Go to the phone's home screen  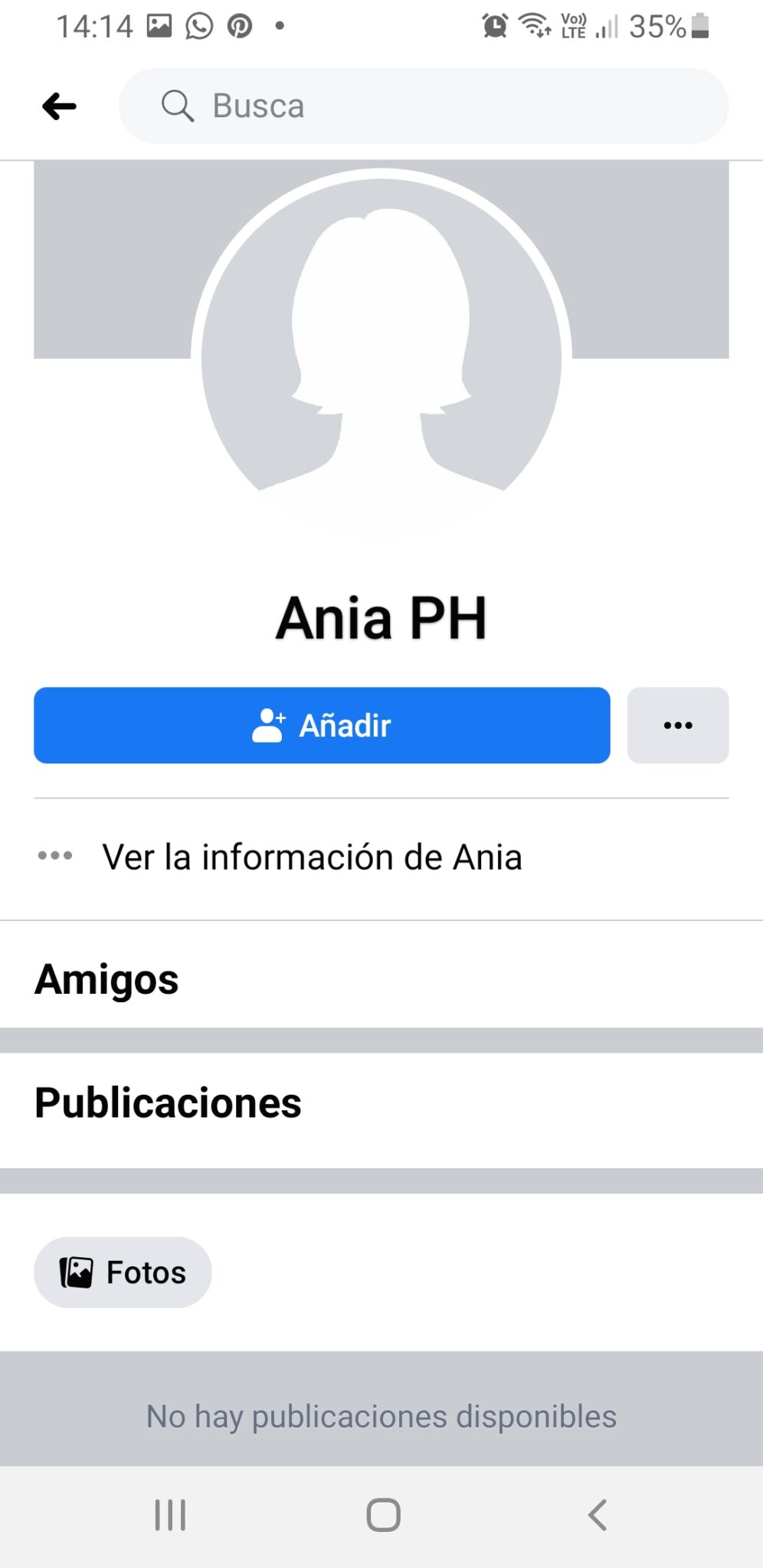tap(383, 1514)
